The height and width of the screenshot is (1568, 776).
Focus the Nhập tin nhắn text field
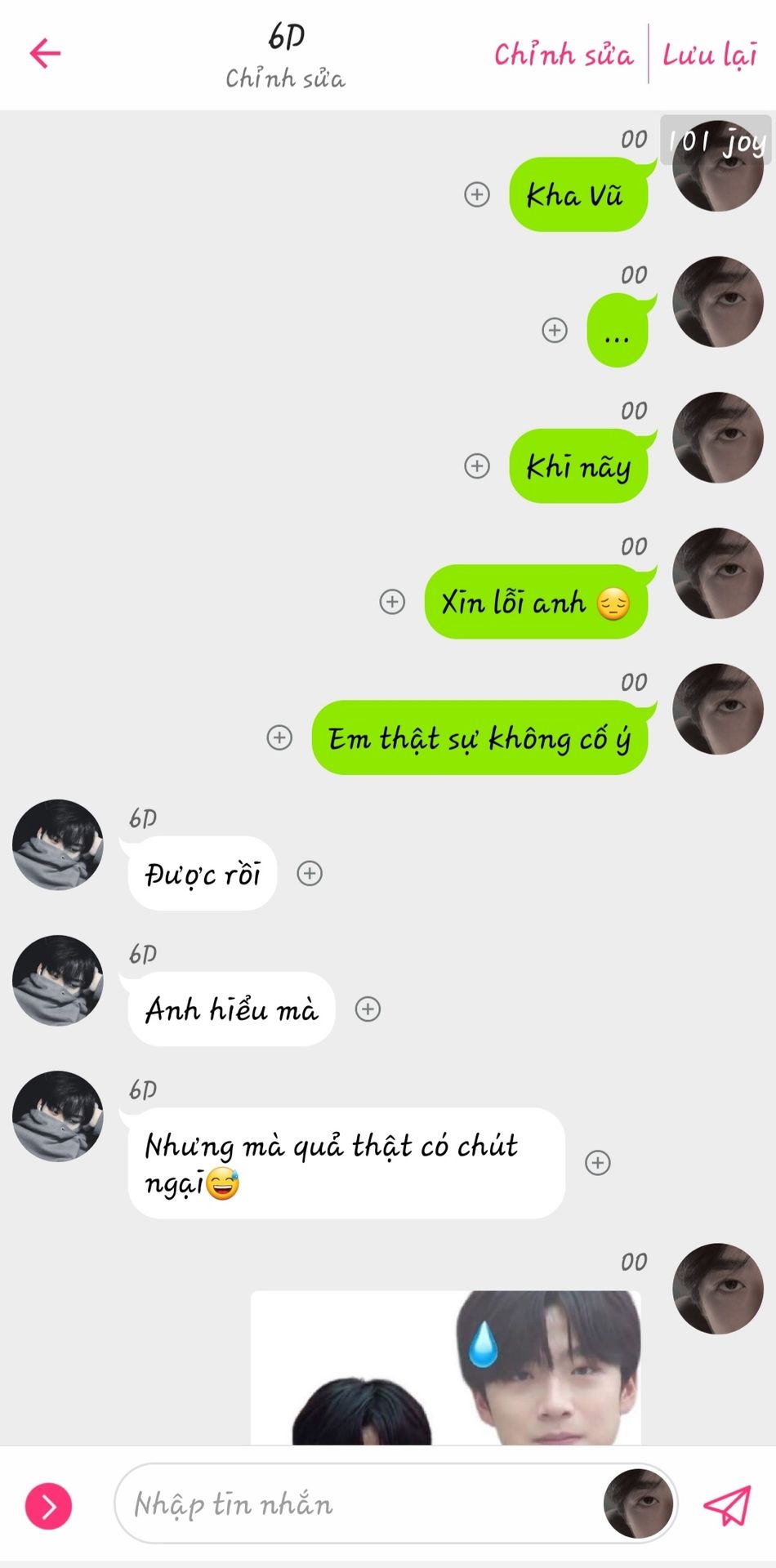(359, 1504)
